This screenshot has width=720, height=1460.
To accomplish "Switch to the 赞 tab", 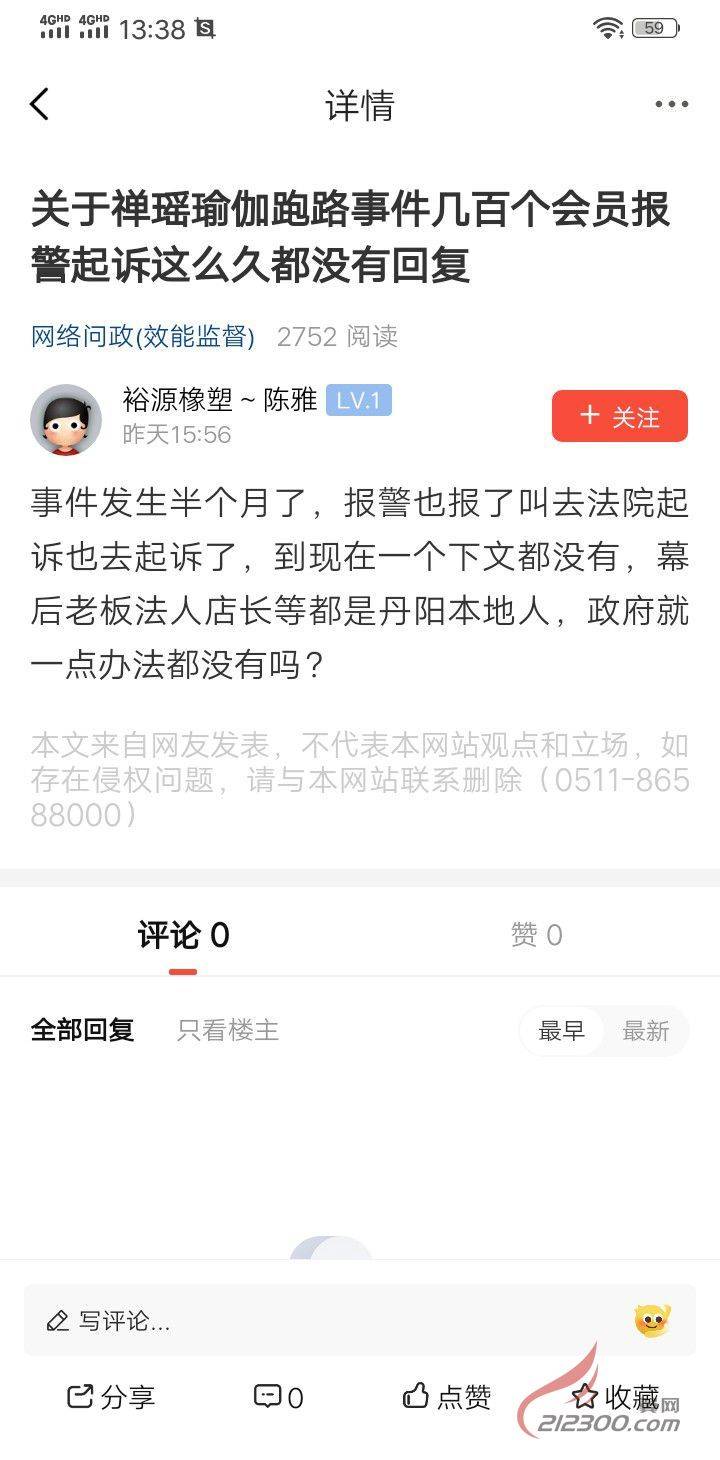I will pyautogui.click(x=536, y=936).
